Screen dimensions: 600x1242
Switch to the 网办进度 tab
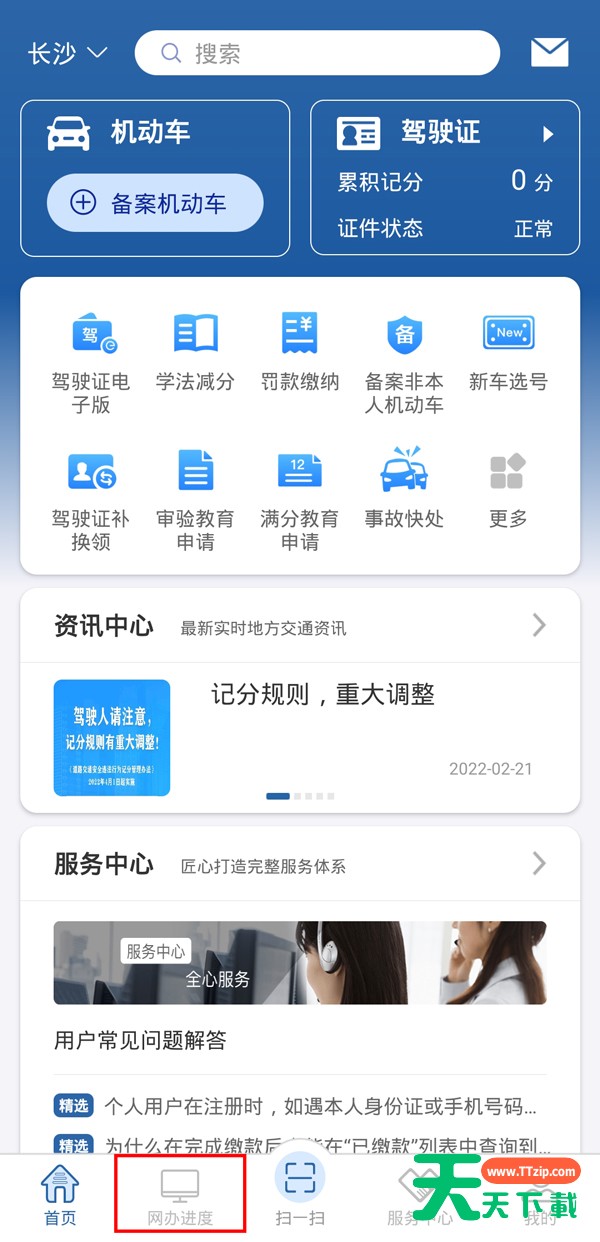(x=180, y=1196)
